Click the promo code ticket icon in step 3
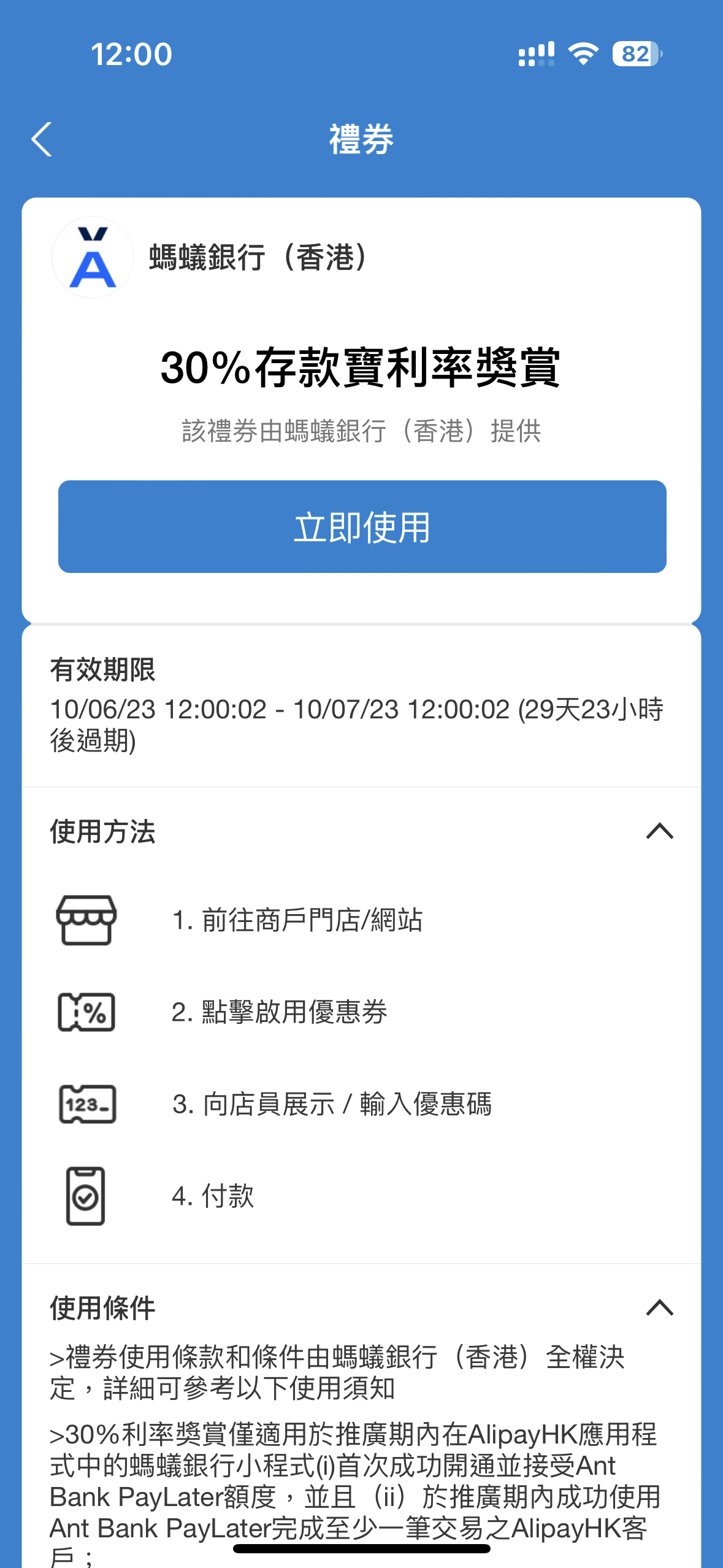This screenshot has height=1568, width=723. 86,1104
